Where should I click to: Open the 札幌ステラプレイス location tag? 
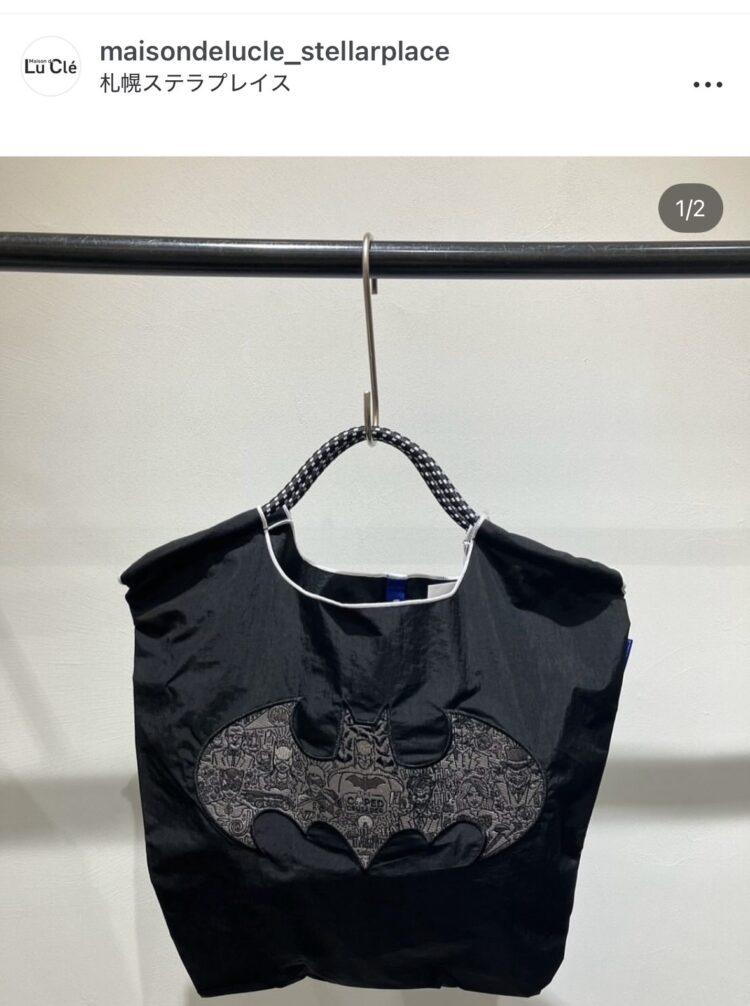196,83
